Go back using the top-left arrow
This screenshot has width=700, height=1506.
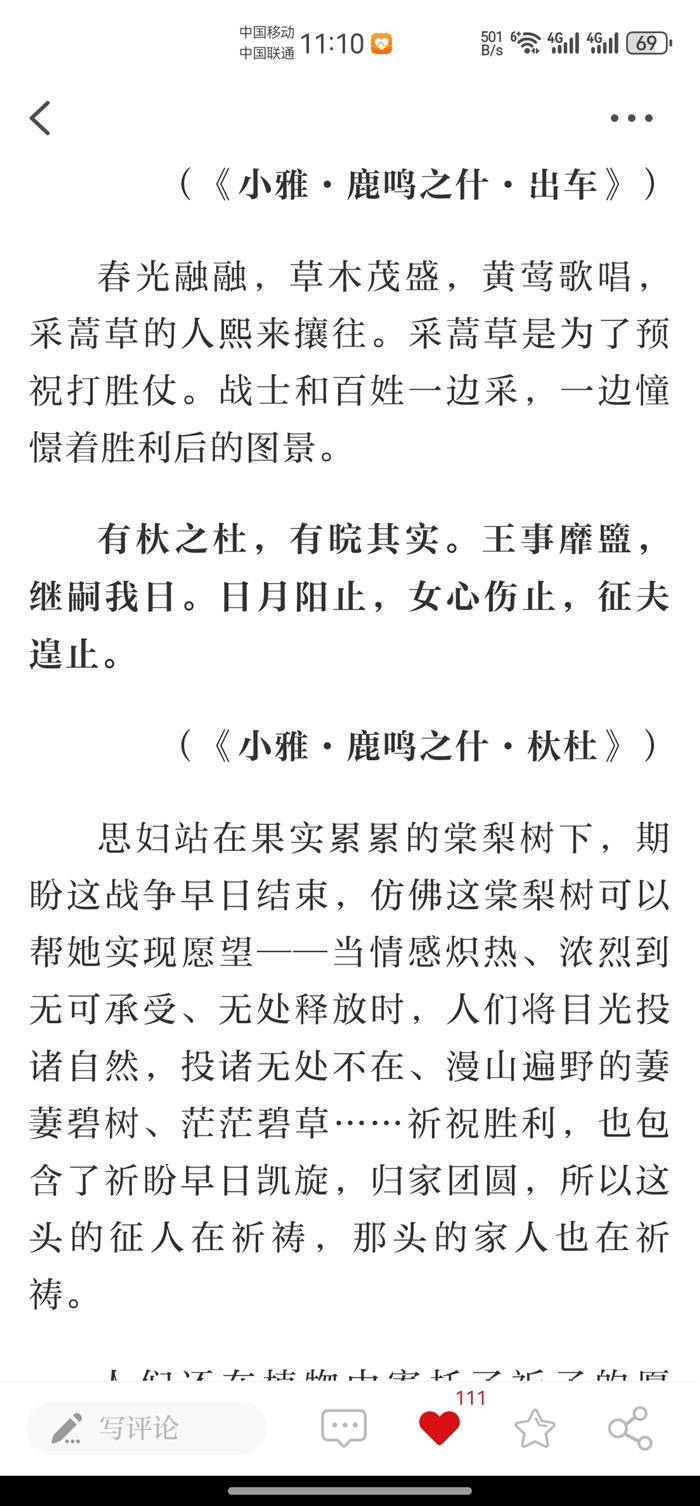point(40,118)
